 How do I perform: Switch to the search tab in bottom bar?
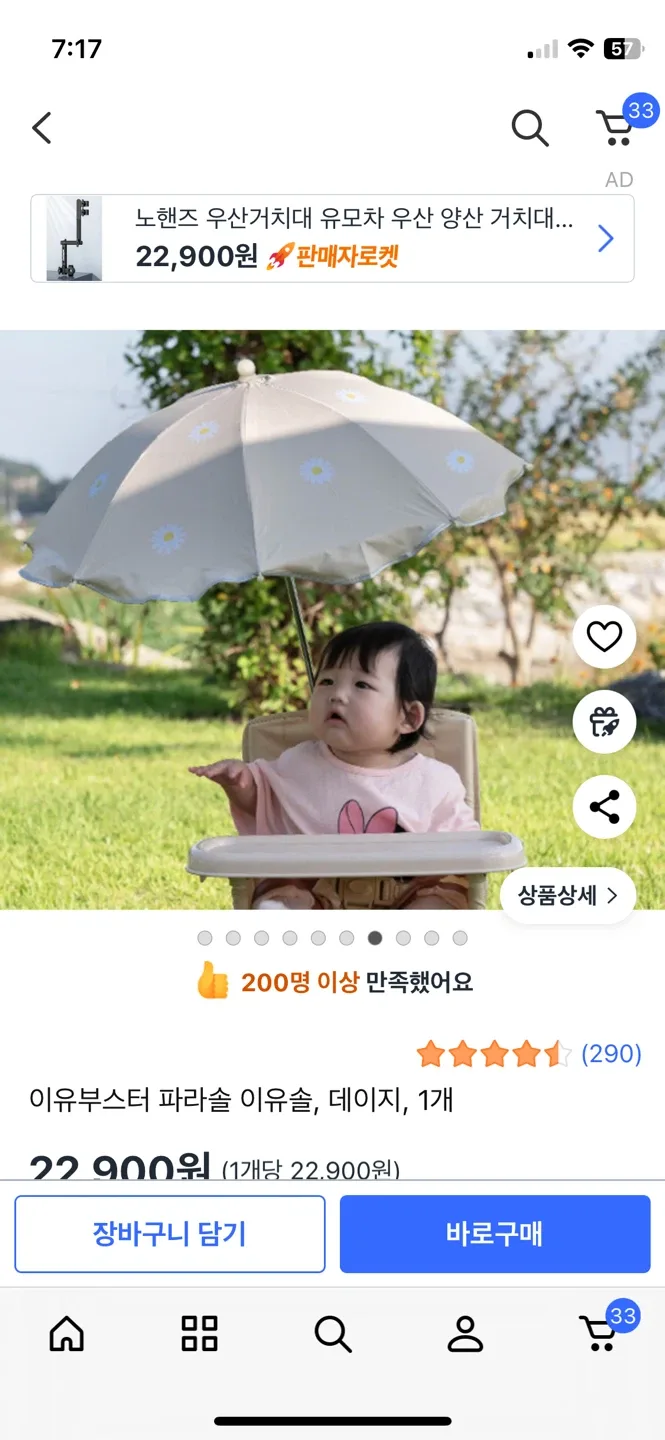[332, 1334]
